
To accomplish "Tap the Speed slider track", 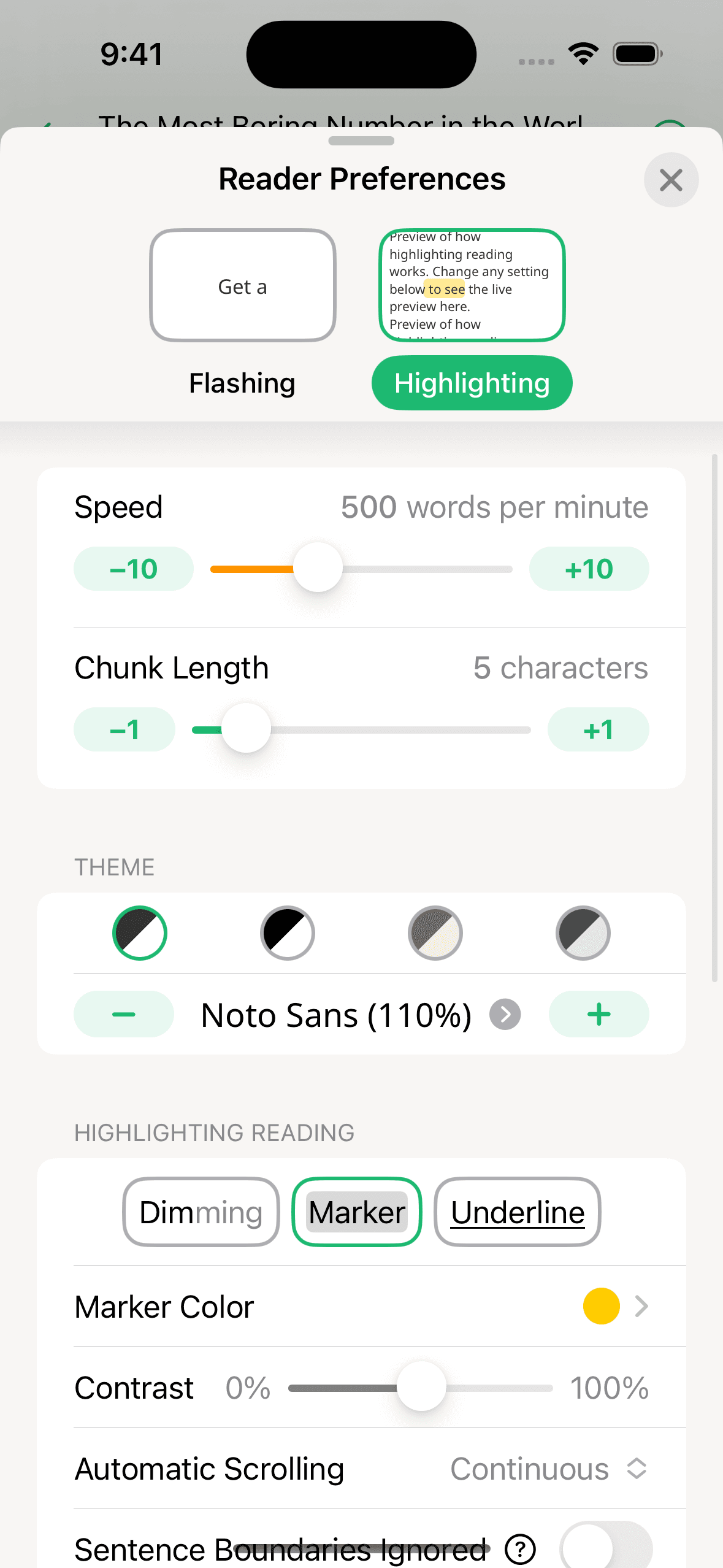I will click(361, 569).
